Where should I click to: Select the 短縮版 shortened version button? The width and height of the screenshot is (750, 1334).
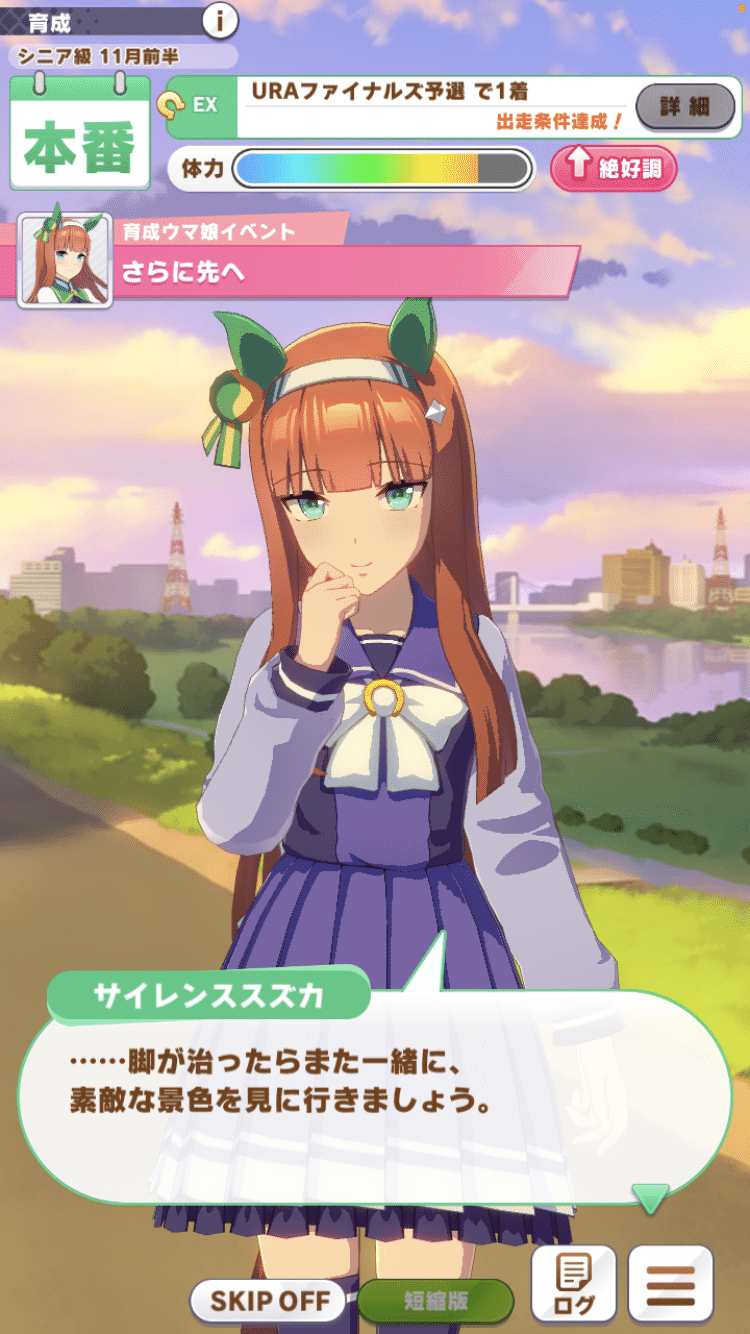click(x=436, y=1301)
